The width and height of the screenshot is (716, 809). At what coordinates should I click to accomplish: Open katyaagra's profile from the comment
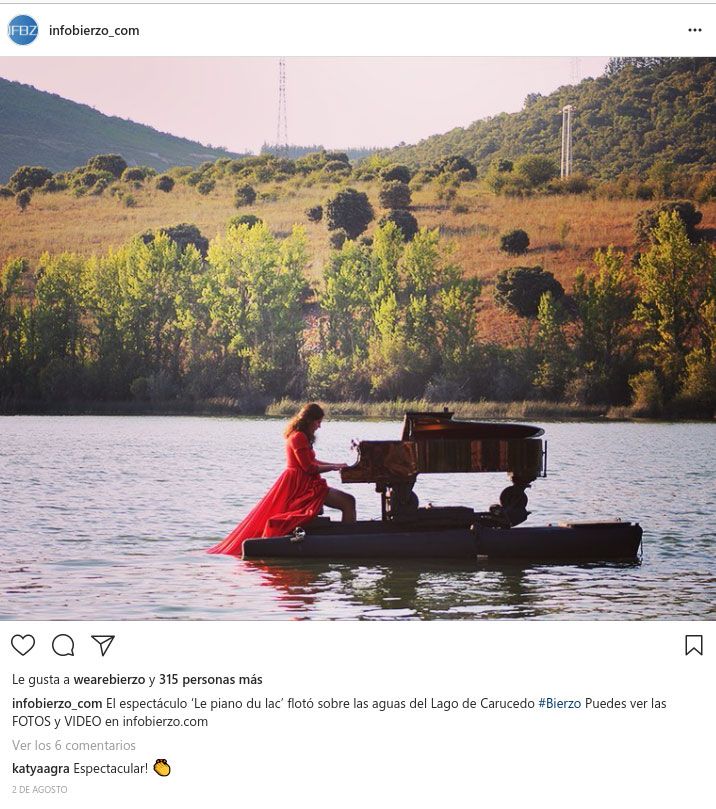pyautogui.click(x=40, y=768)
